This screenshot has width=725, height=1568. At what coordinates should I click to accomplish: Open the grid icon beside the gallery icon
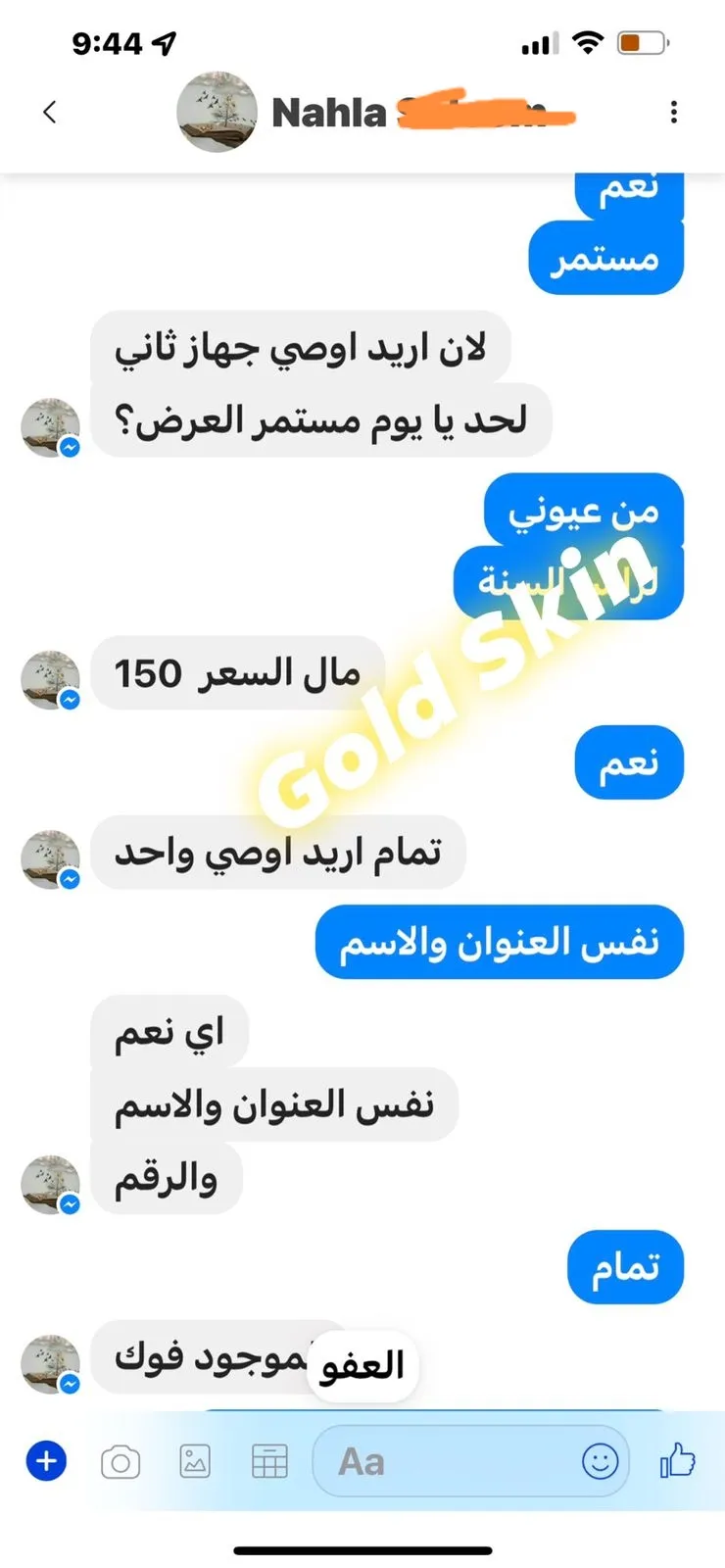[269, 1461]
